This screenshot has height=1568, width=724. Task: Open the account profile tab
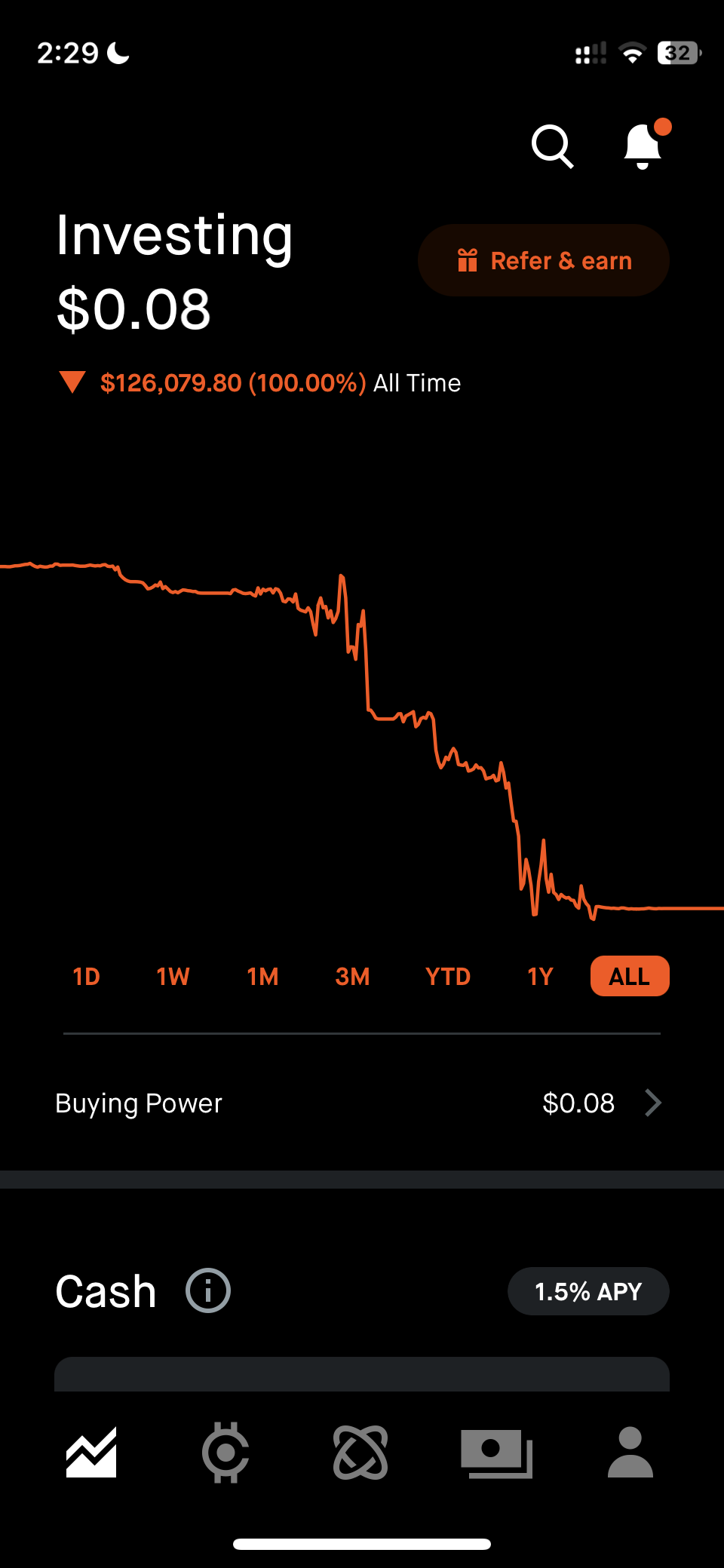[630, 1452]
